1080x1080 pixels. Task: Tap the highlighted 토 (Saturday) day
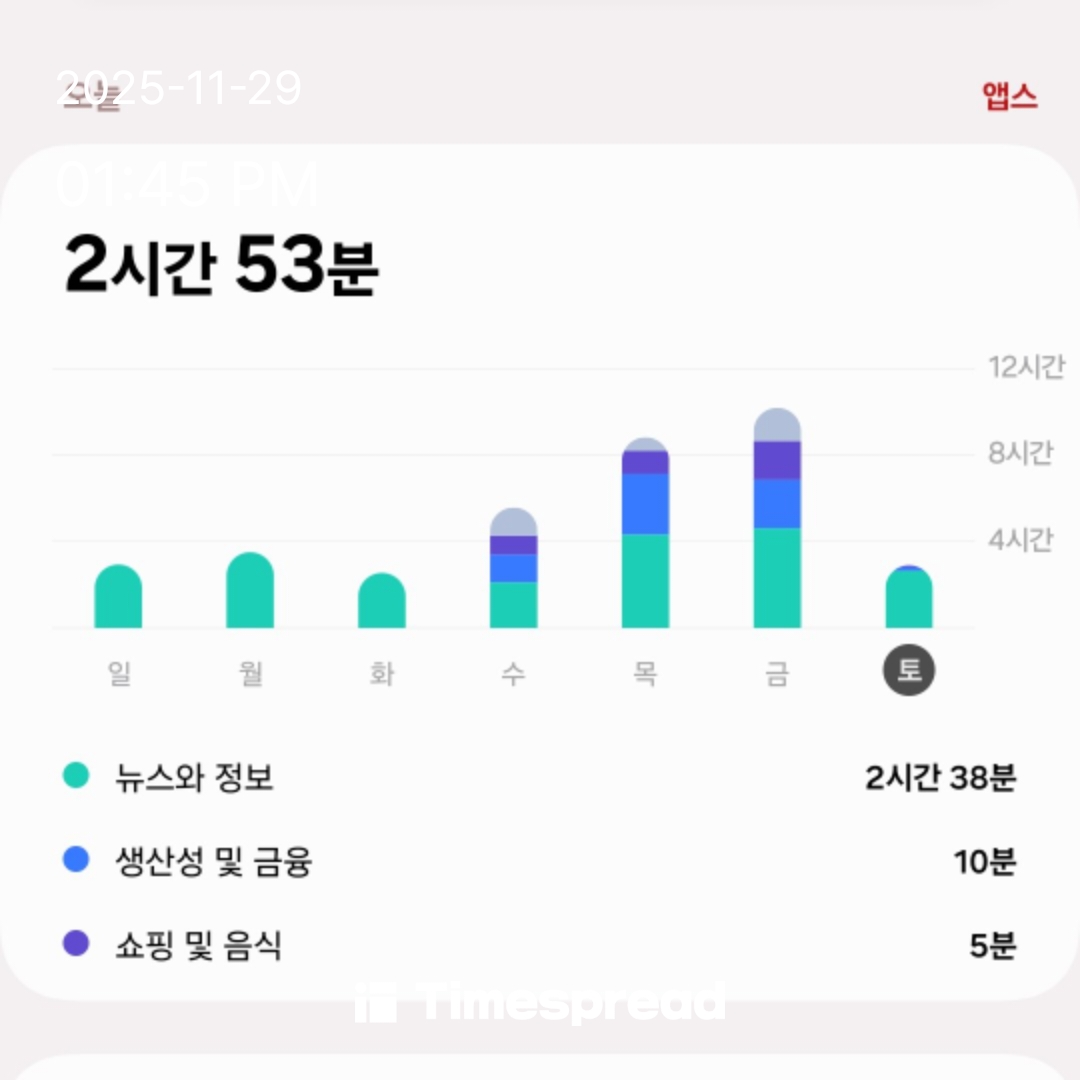(x=908, y=671)
